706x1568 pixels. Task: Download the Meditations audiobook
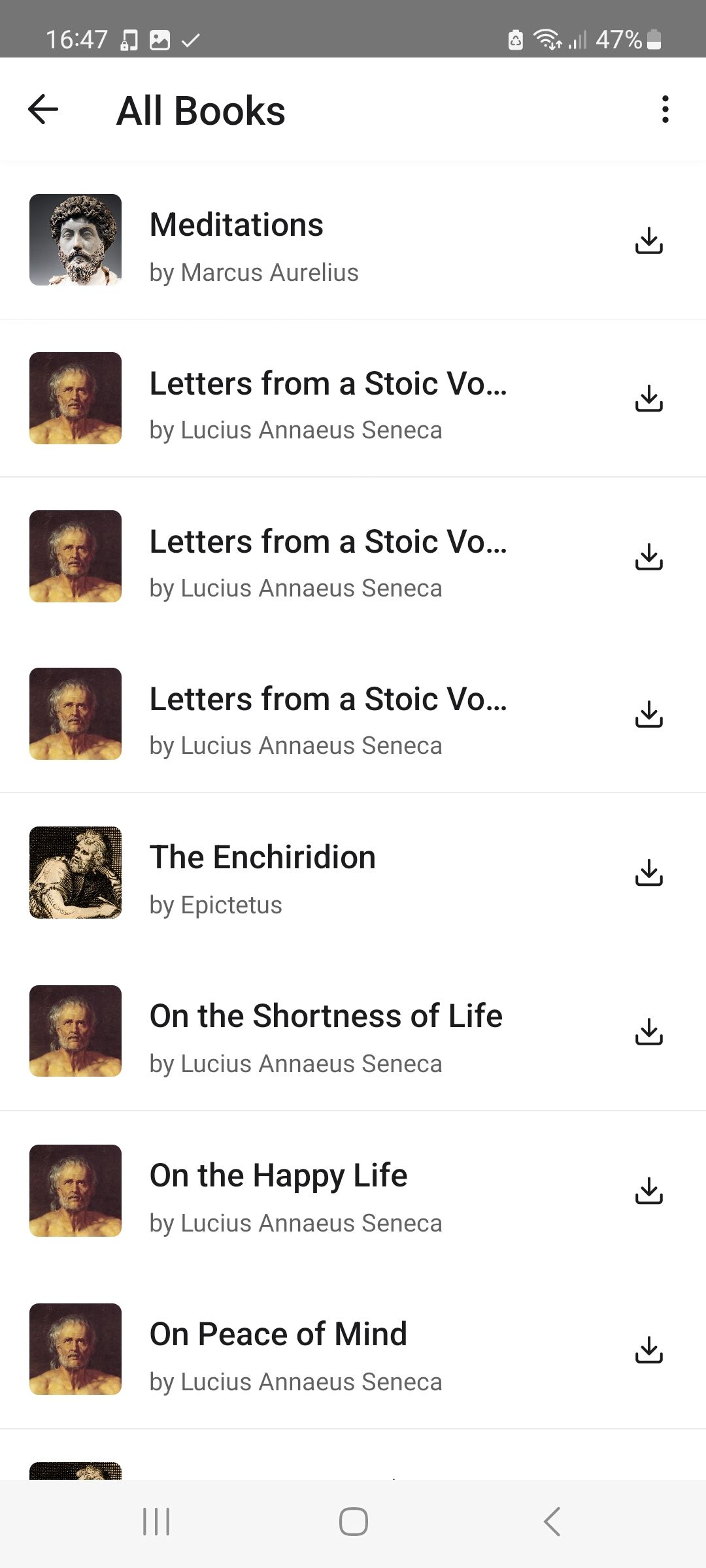pyautogui.click(x=649, y=240)
